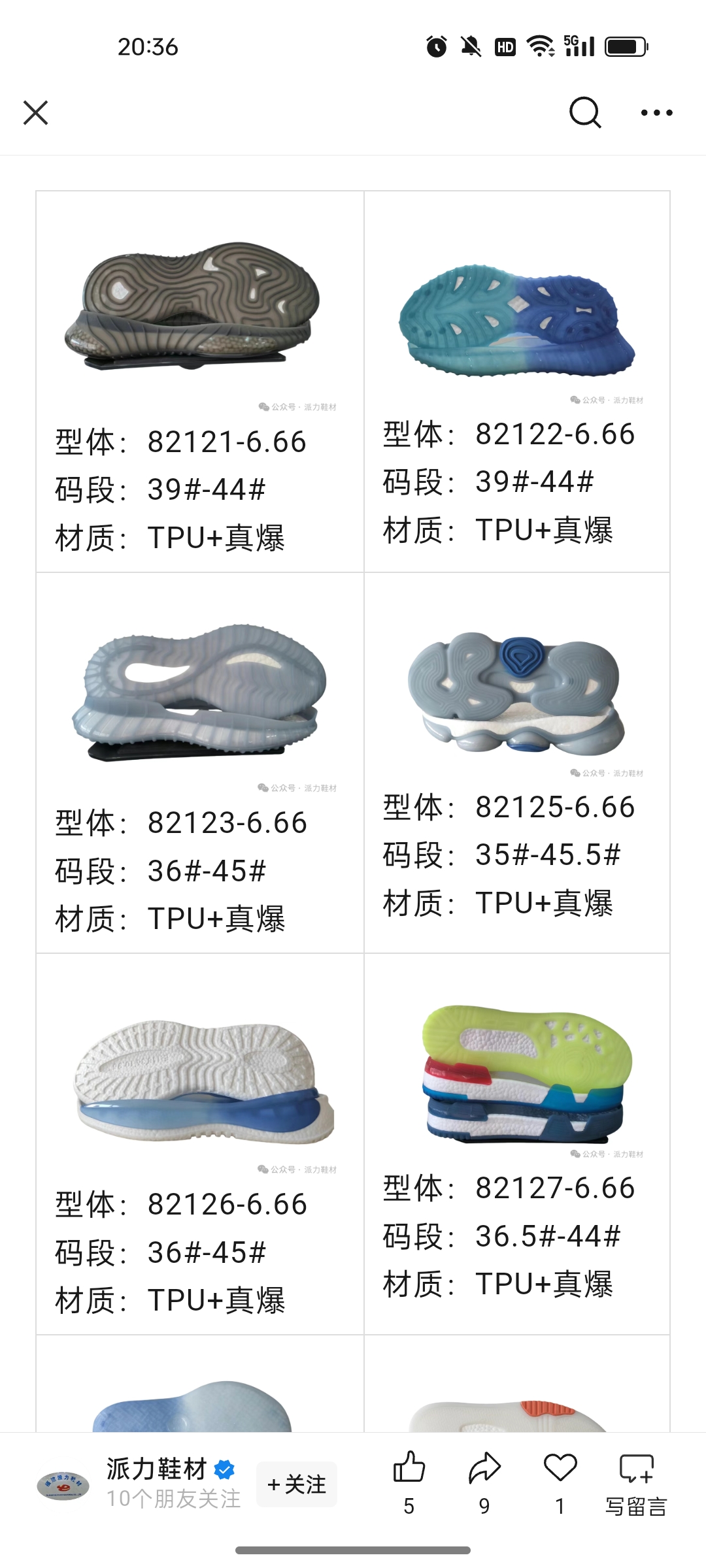Open the three-dot more options menu
The width and height of the screenshot is (706, 1568).
click(x=656, y=112)
